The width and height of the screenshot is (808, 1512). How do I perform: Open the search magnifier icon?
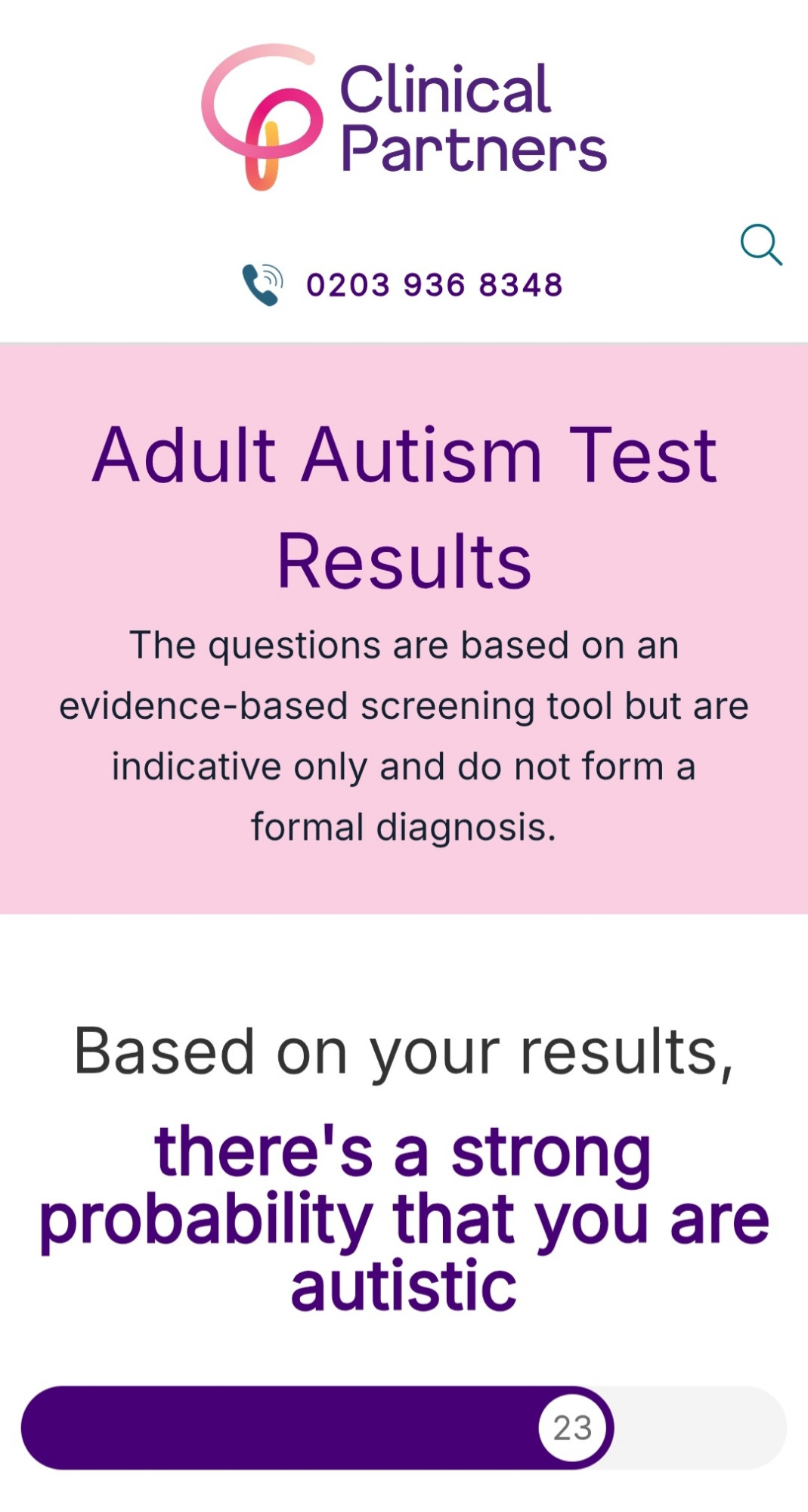tap(761, 245)
